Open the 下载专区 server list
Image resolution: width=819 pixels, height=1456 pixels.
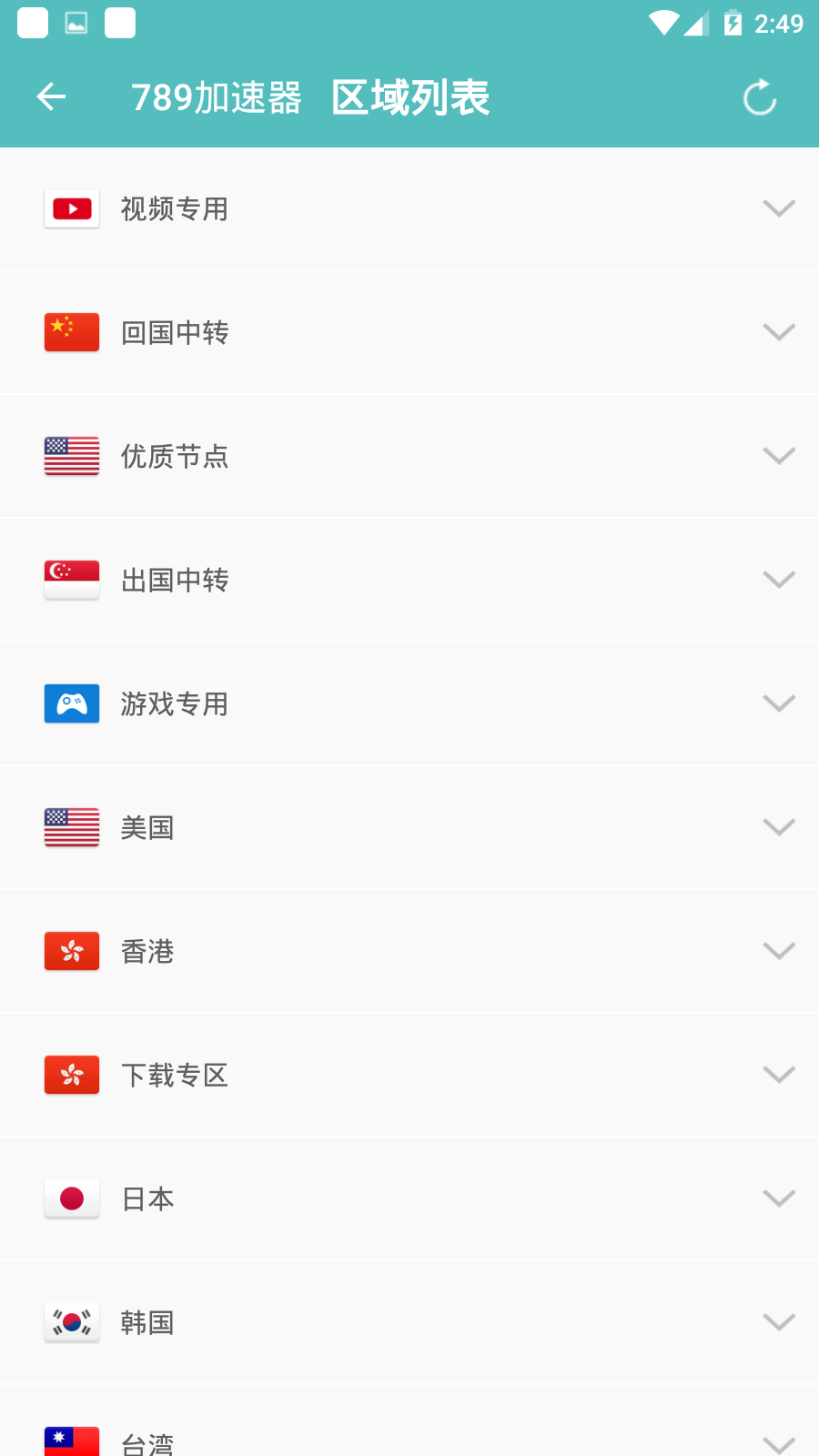pos(779,1075)
